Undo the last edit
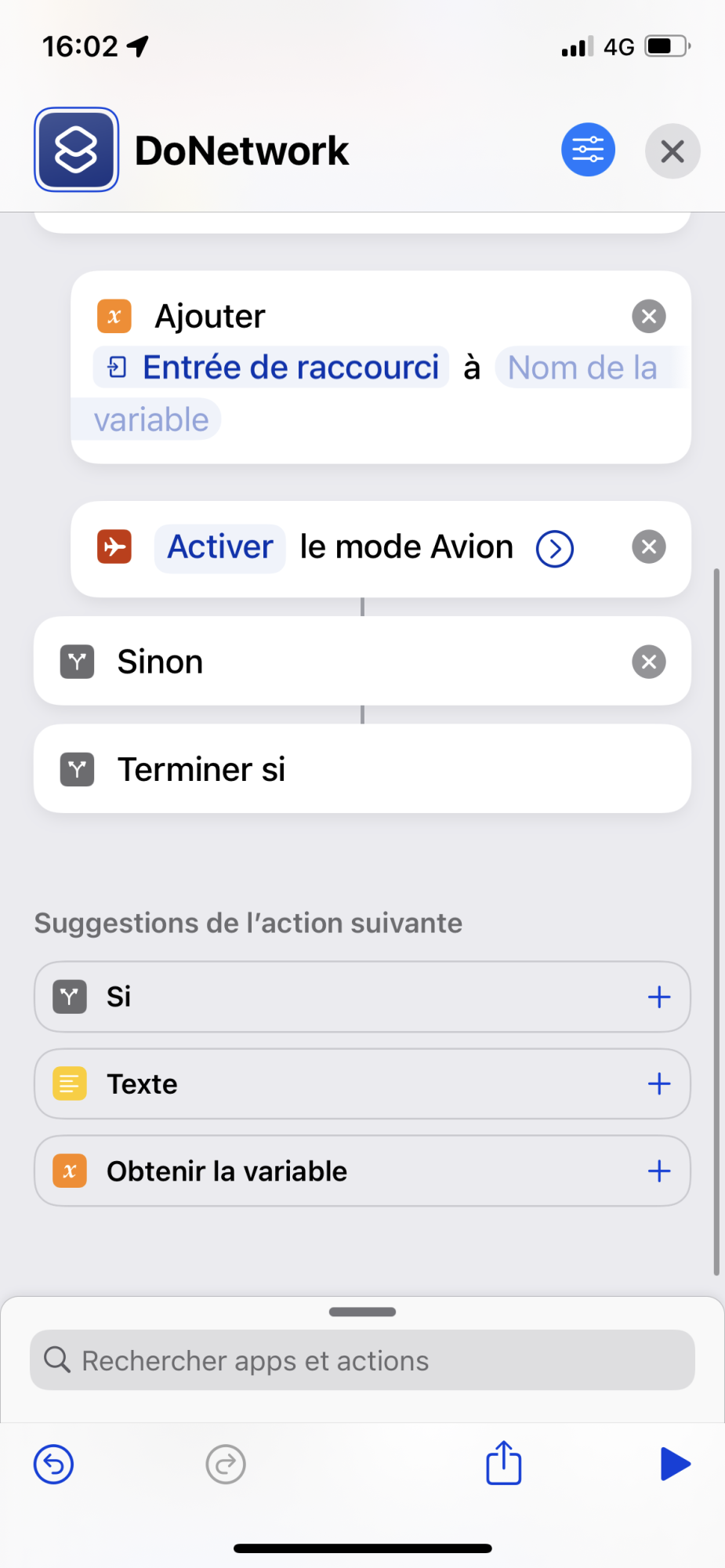725x1568 pixels. pyautogui.click(x=53, y=1464)
